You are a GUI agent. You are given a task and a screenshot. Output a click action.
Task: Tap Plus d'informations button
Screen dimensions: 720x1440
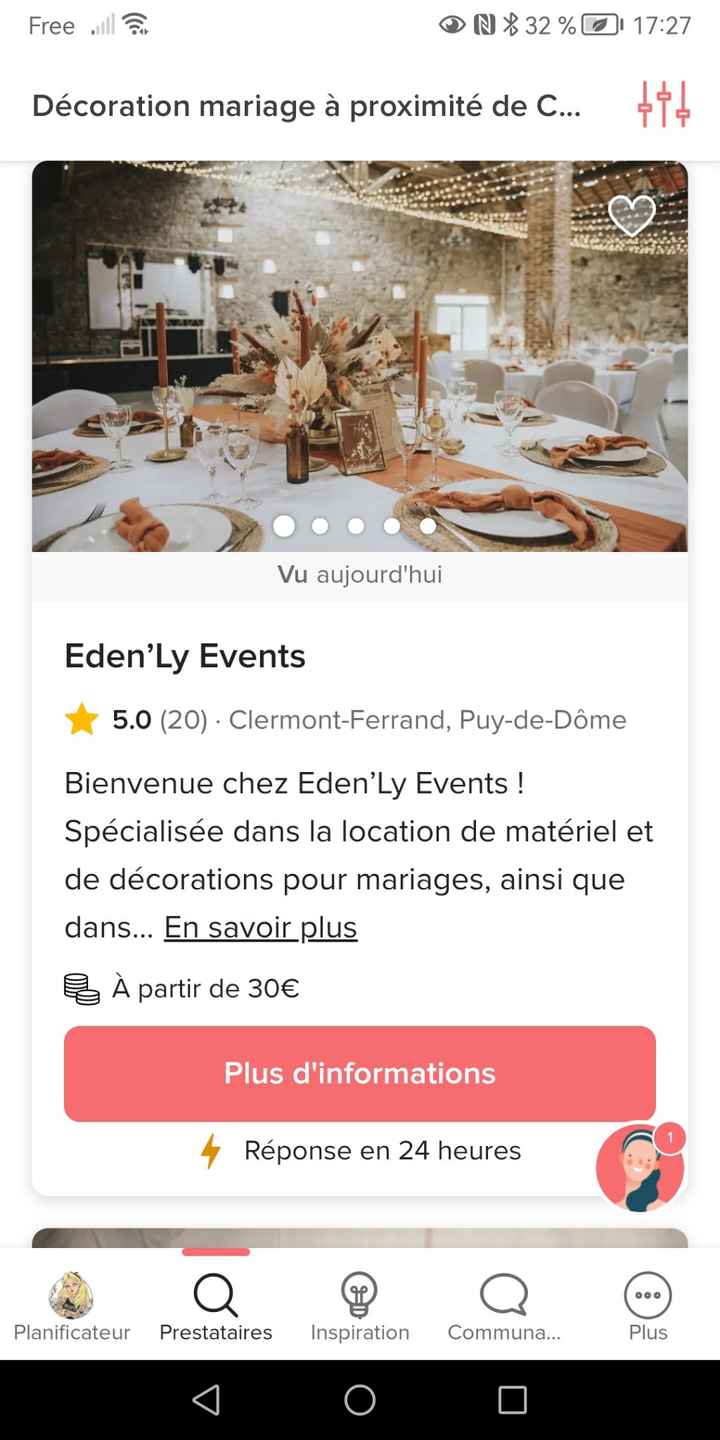tap(360, 1073)
